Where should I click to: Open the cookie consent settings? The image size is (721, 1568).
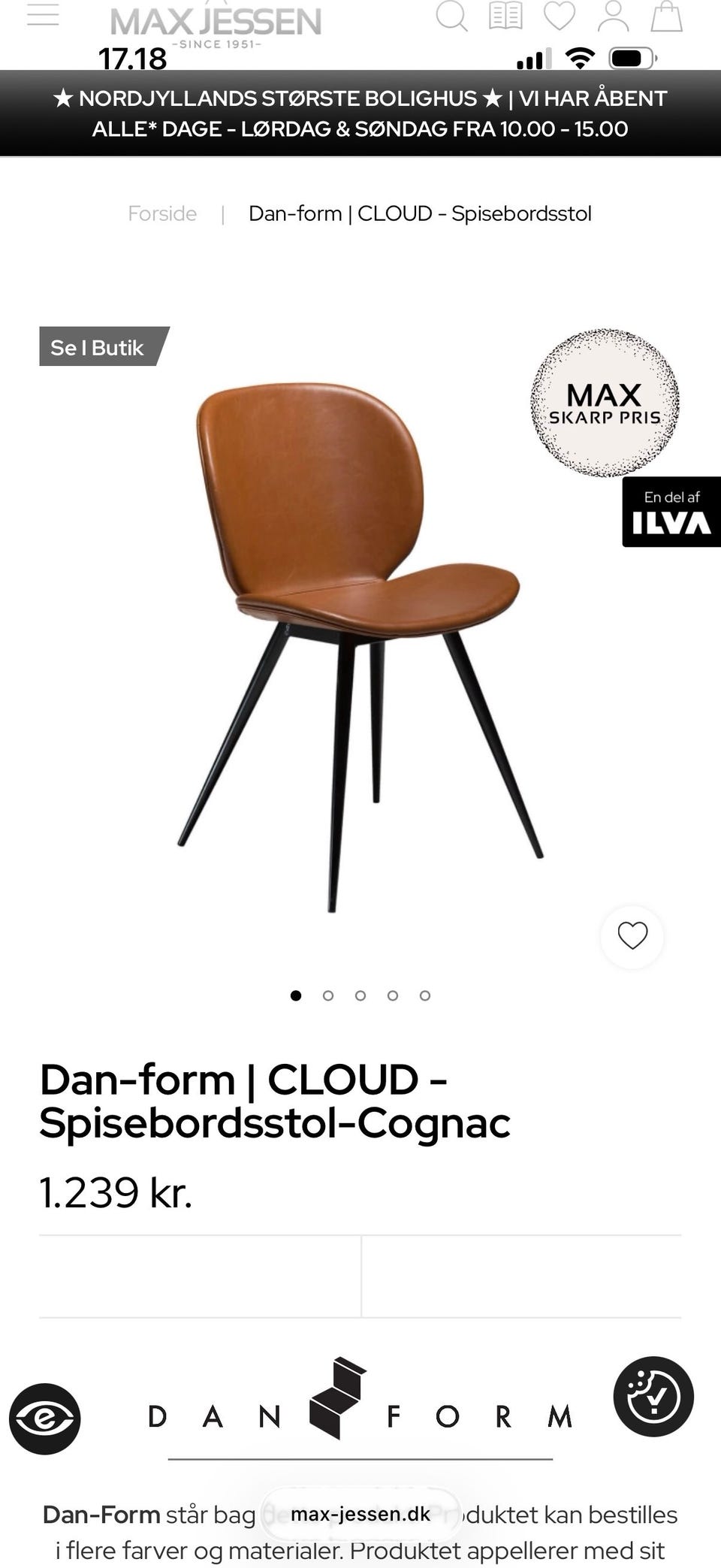tap(653, 1397)
